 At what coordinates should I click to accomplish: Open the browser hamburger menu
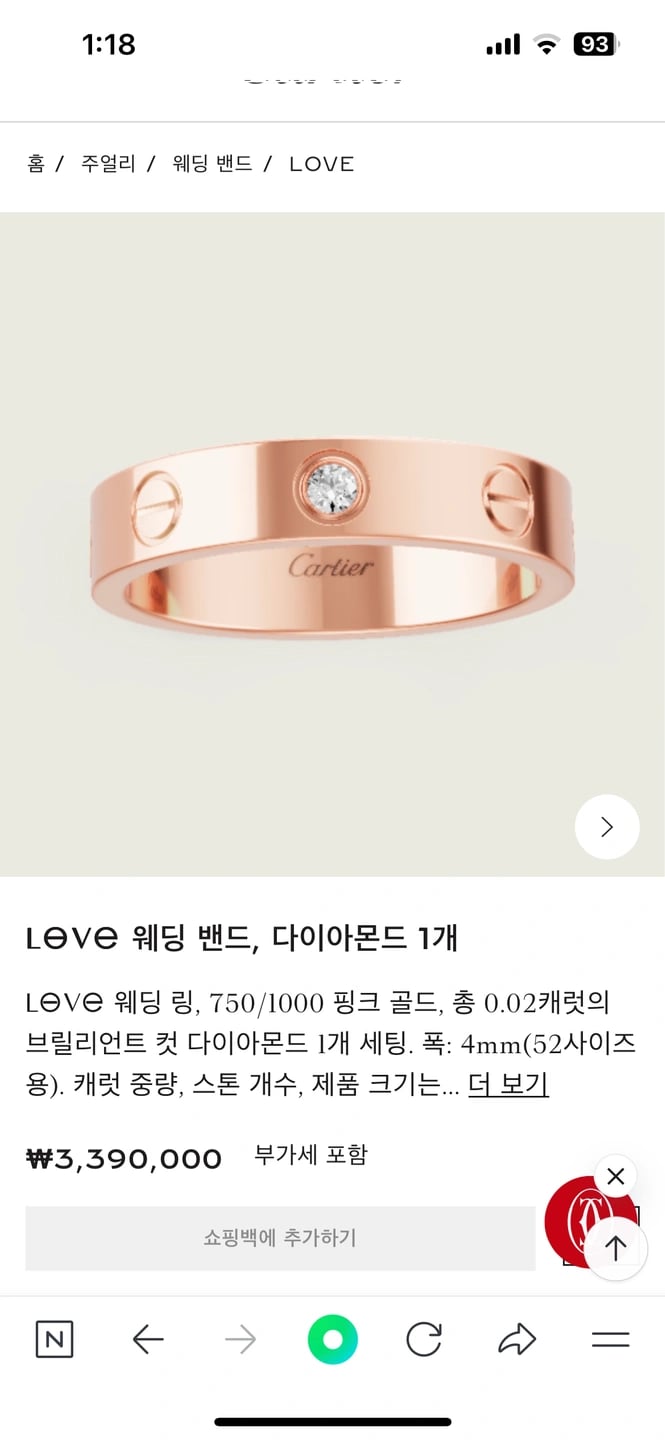610,1340
